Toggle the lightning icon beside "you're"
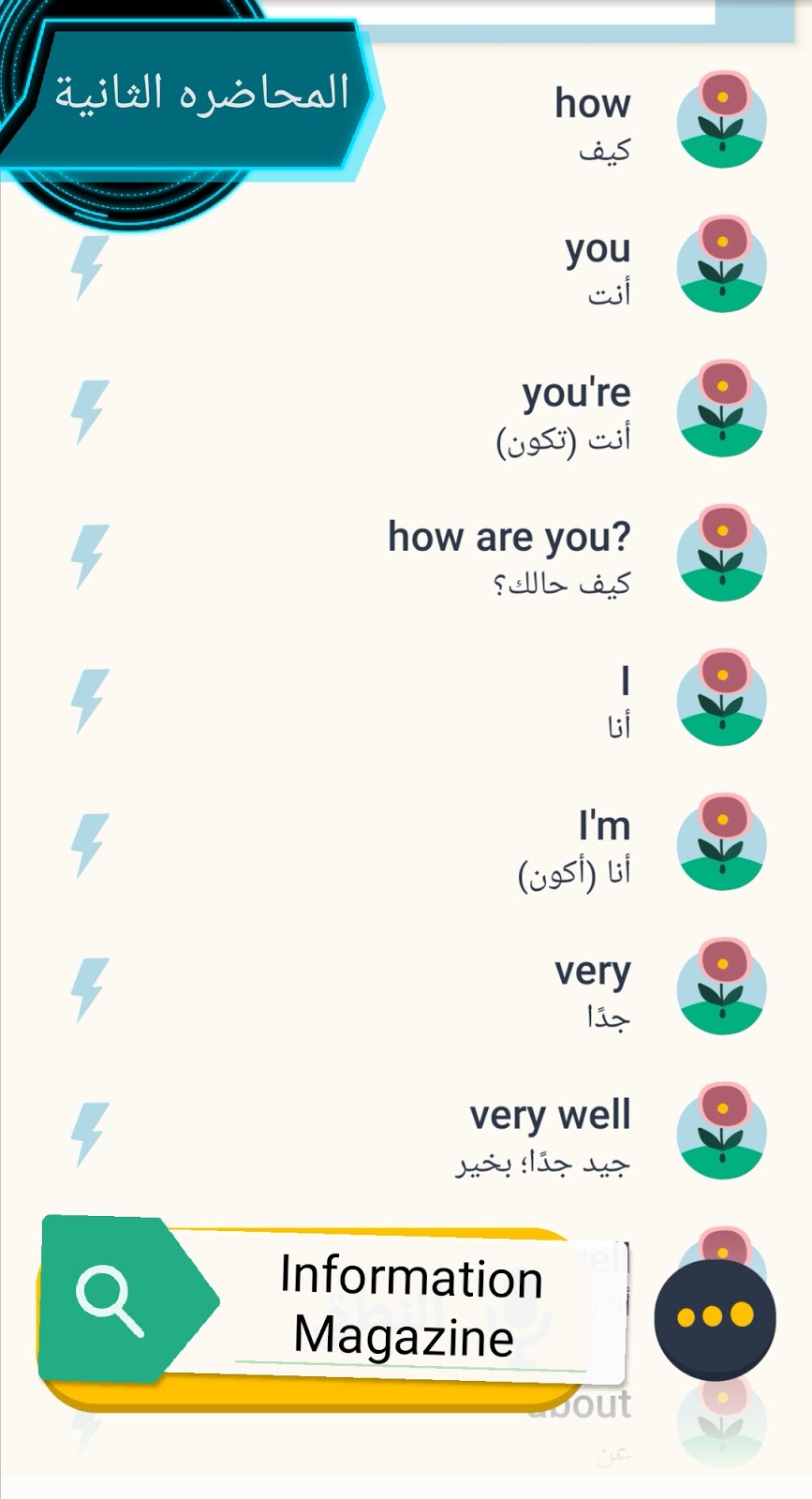 [x=89, y=411]
